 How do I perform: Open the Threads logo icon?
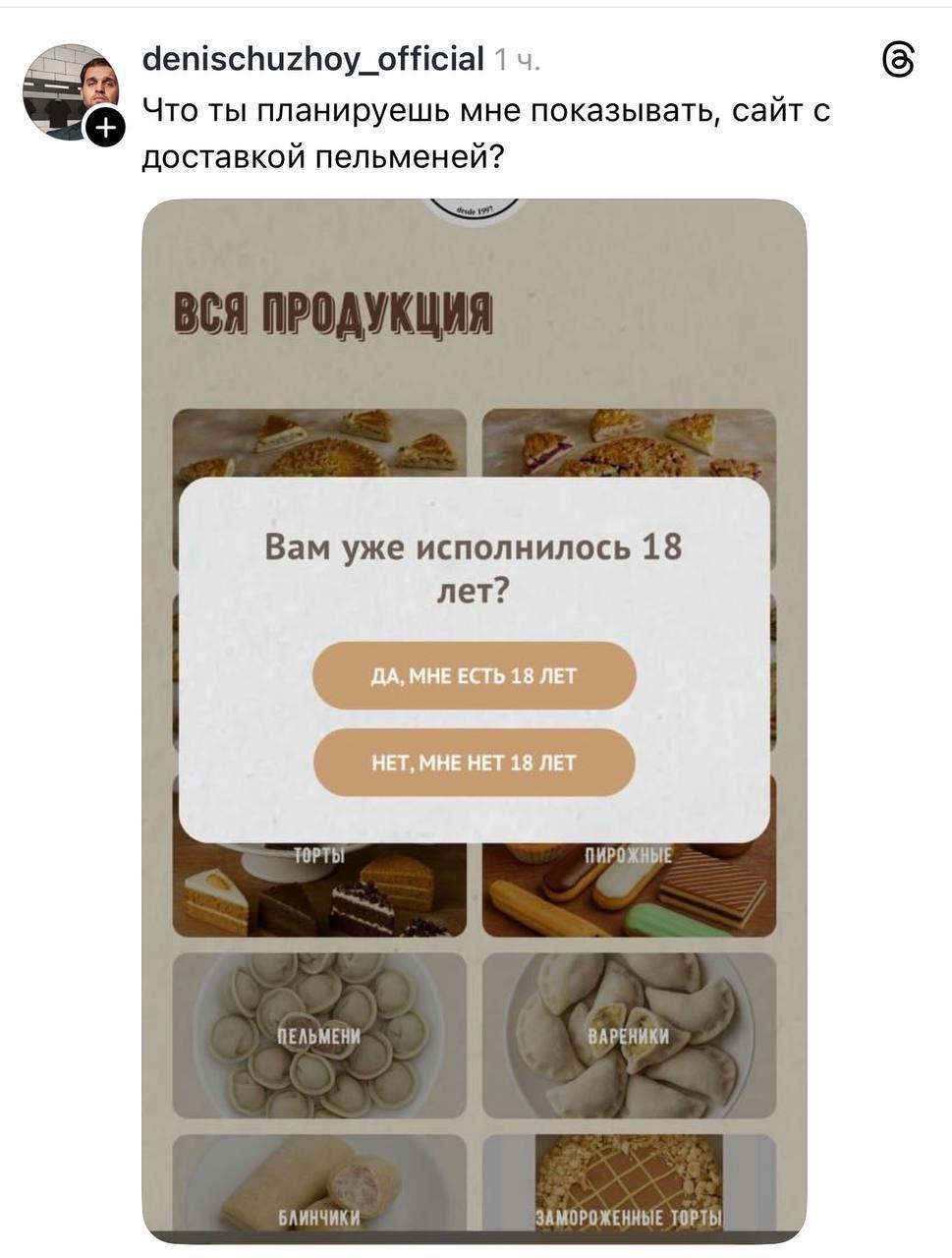point(898,61)
